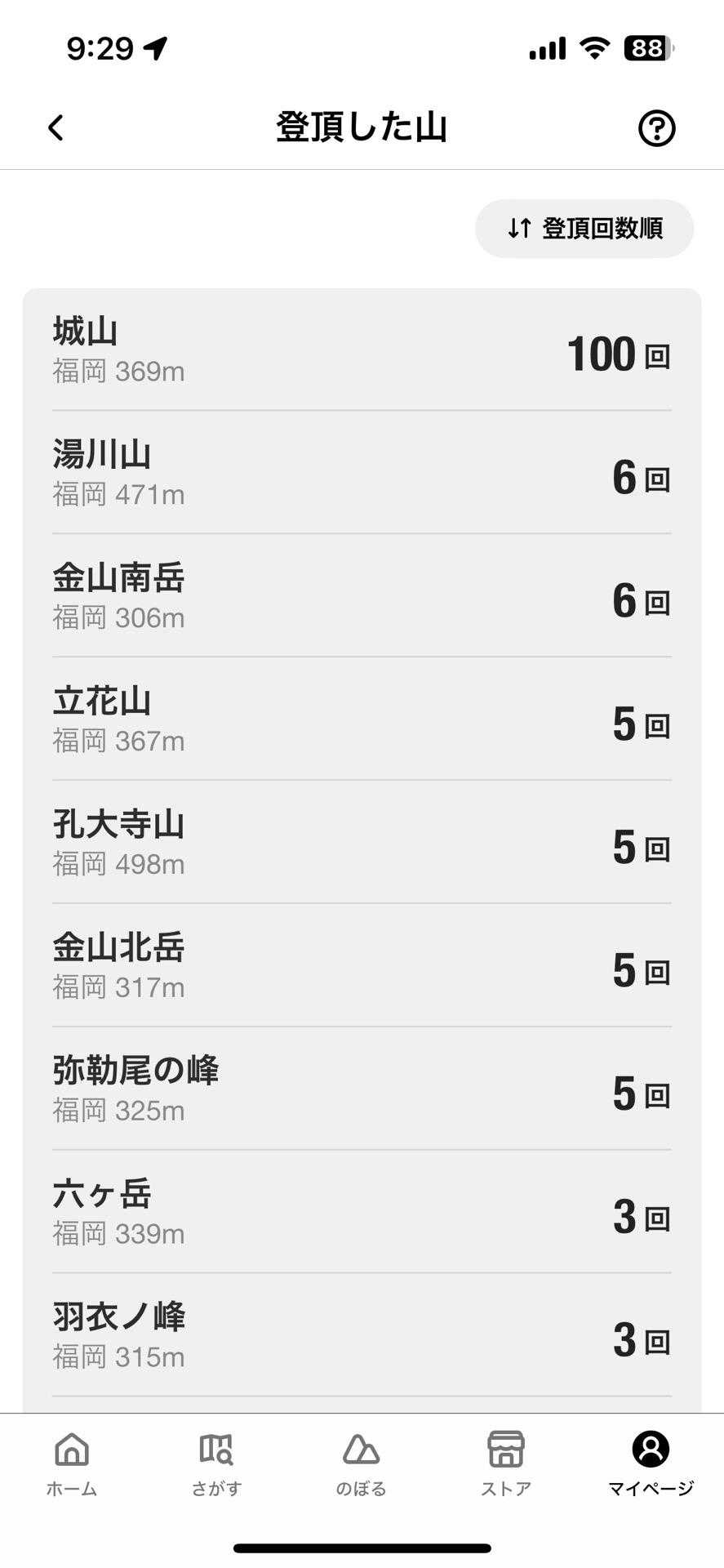Open the ストア tab
Screen dimensions: 724x1568
pyautogui.click(x=506, y=1463)
